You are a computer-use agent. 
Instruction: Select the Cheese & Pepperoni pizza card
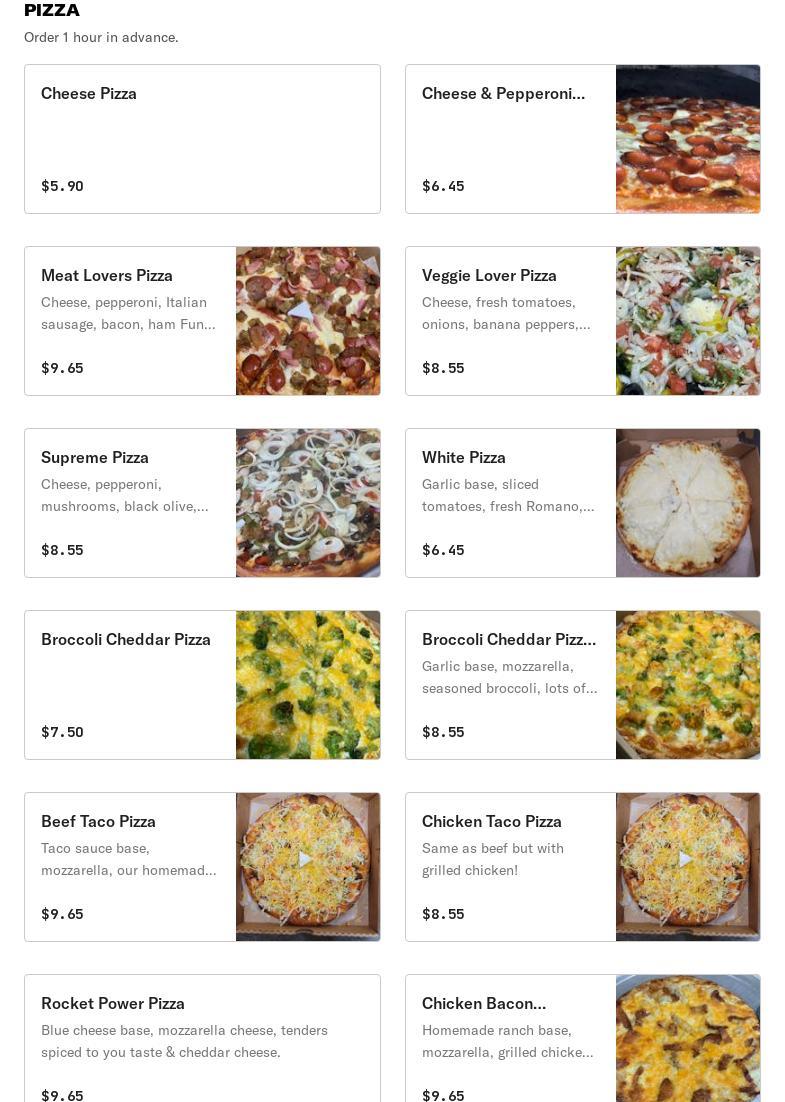[582, 139]
